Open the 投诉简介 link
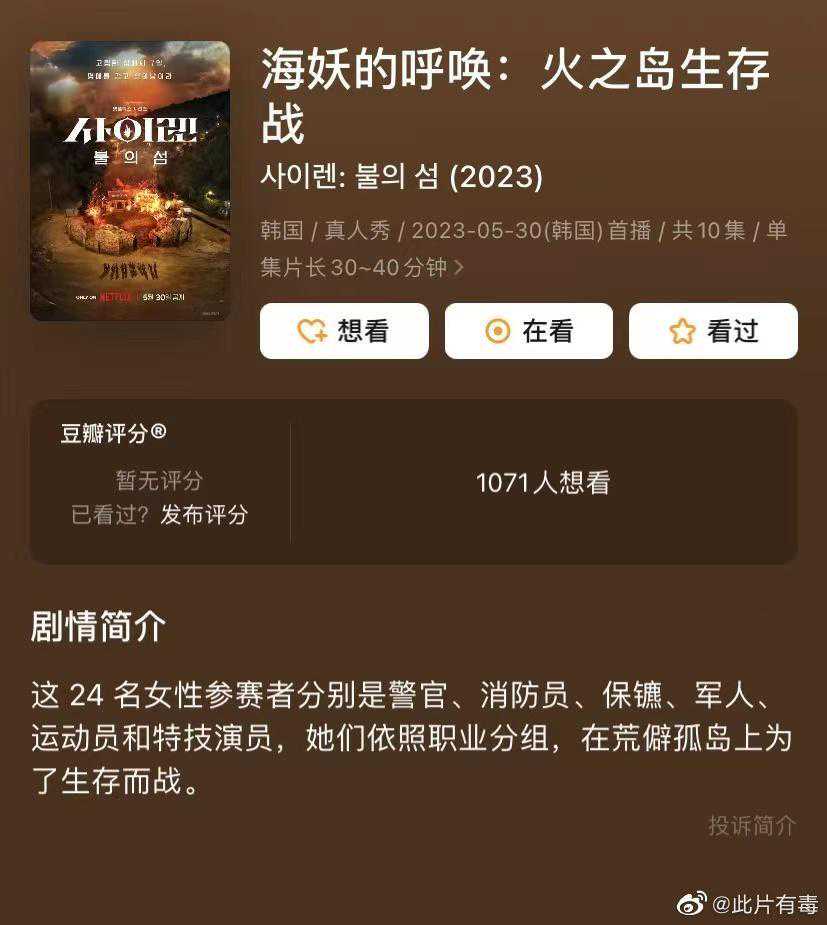The height and width of the screenshot is (925, 827). [x=752, y=825]
